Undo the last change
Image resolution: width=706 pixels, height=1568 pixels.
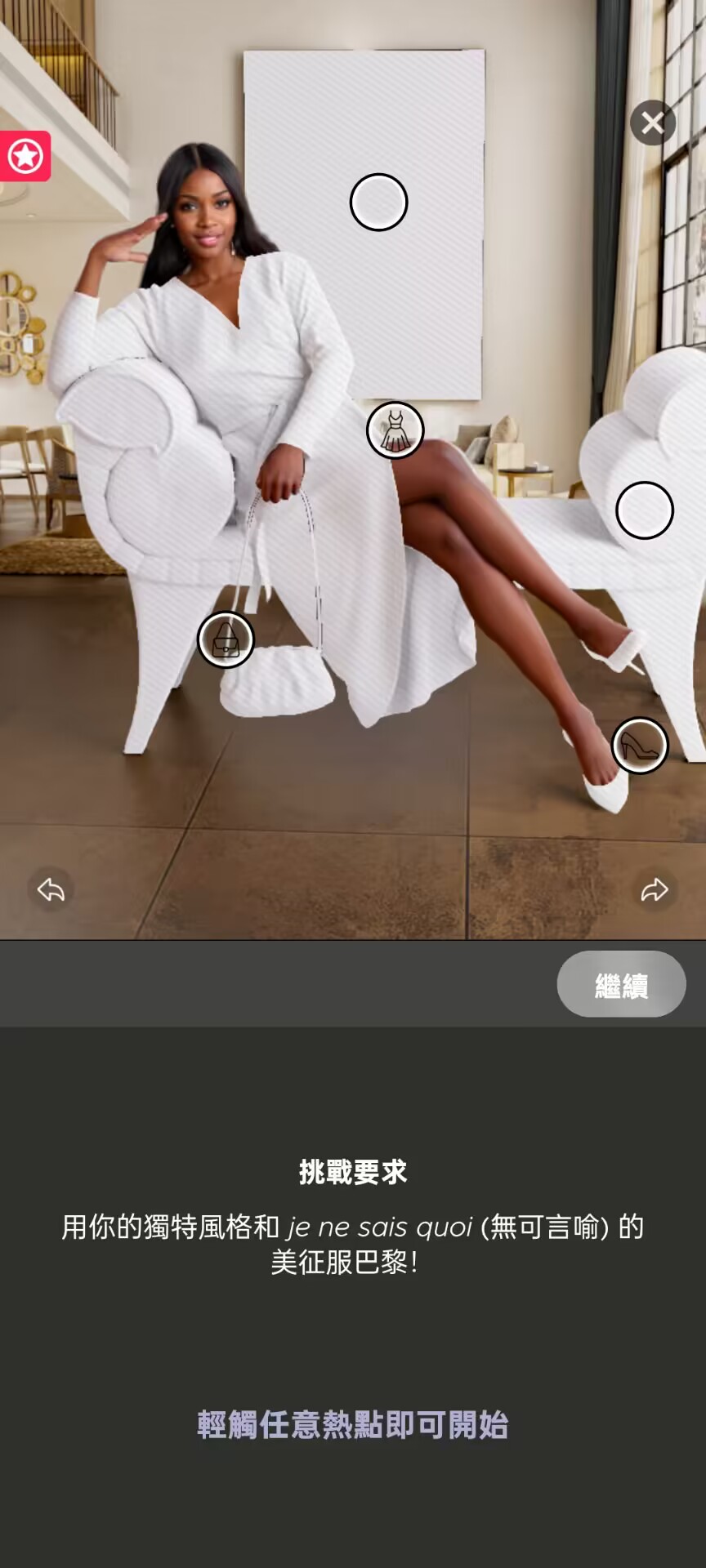(51, 889)
